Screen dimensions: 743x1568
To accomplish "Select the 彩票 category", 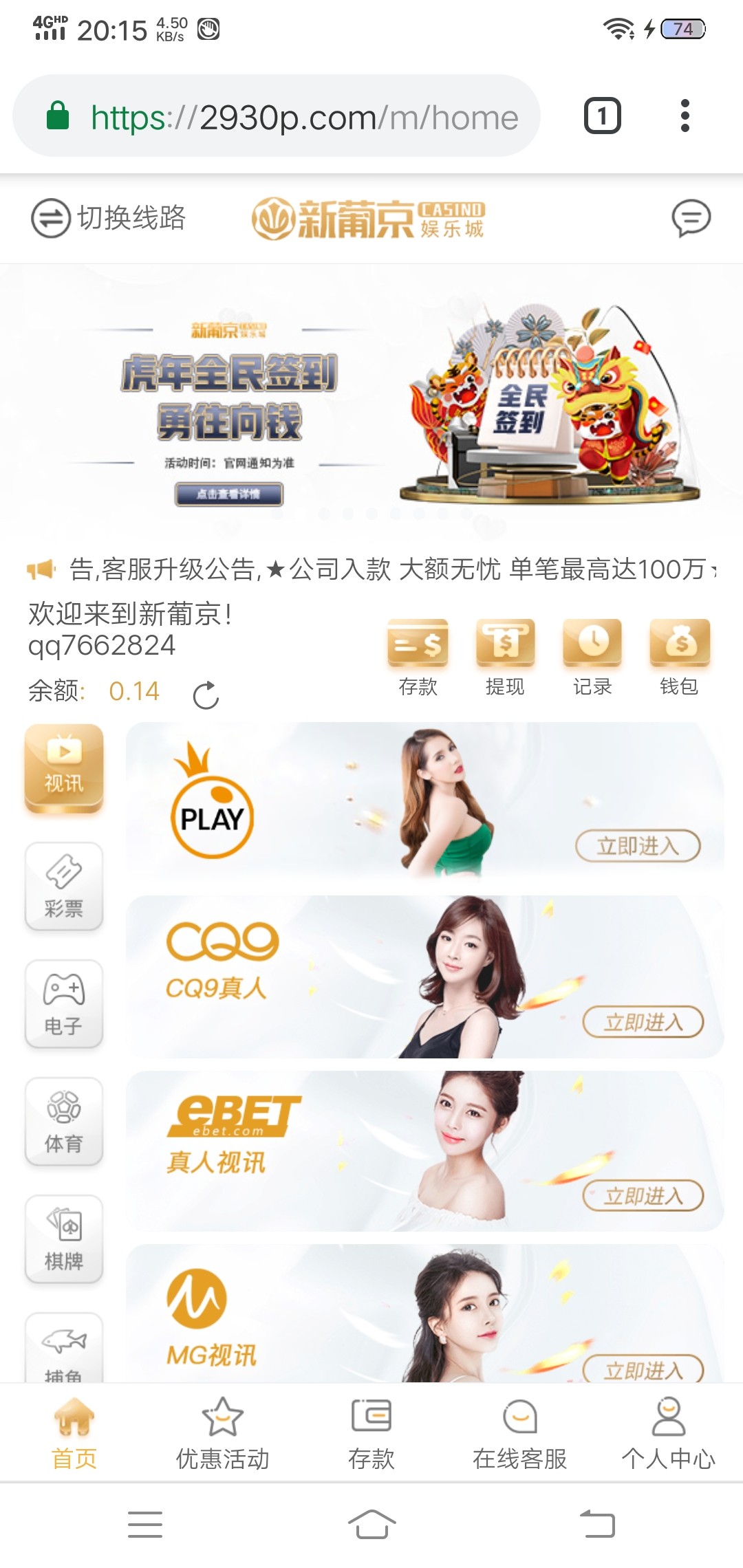I will click(x=64, y=886).
